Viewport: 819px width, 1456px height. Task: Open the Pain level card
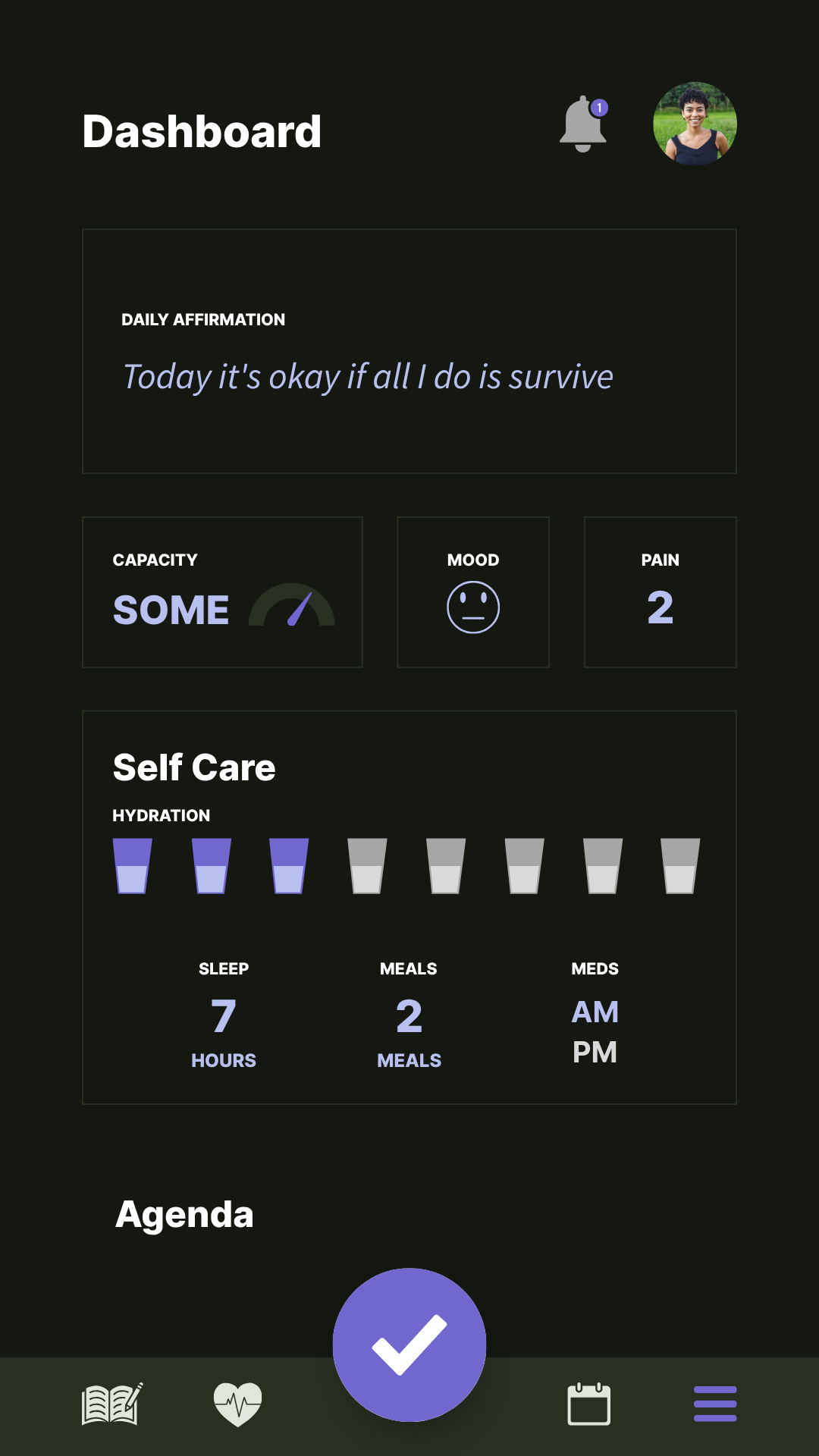(660, 592)
